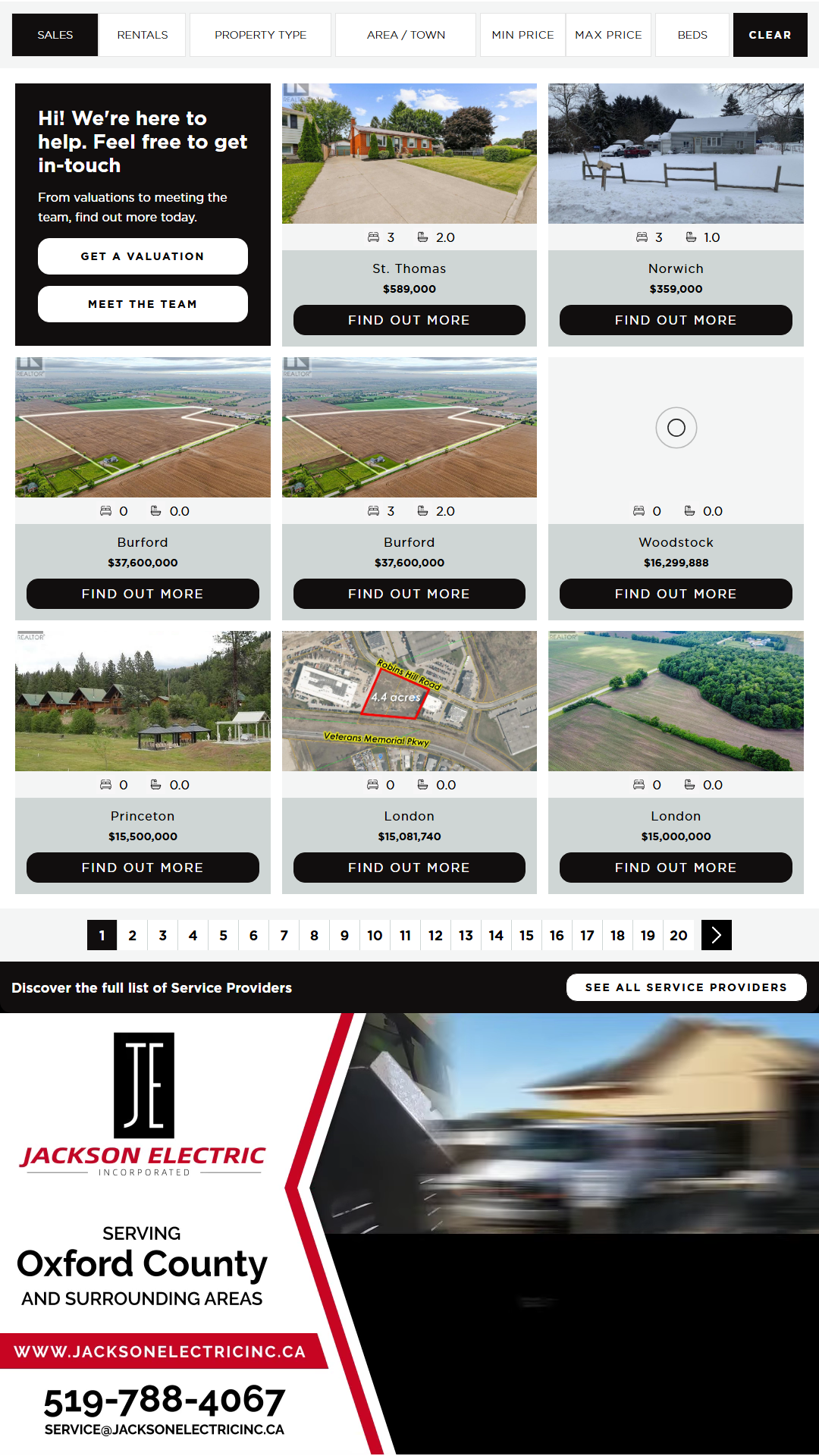Viewport: 819px width, 1456px height.
Task: Find out more about Princeton listing
Action: click(143, 868)
